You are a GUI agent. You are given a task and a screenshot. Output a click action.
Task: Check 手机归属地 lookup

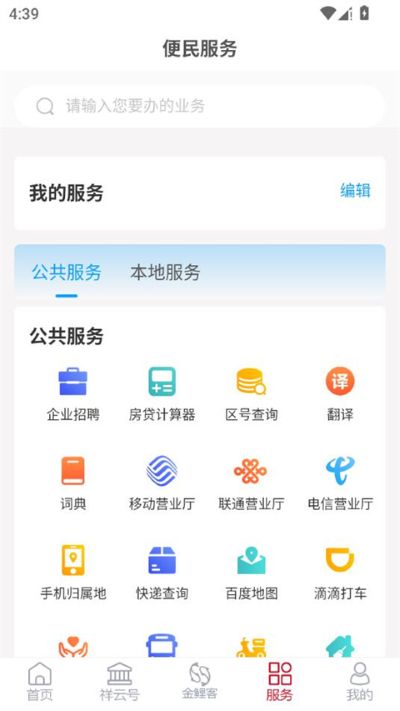(x=73, y=573)
